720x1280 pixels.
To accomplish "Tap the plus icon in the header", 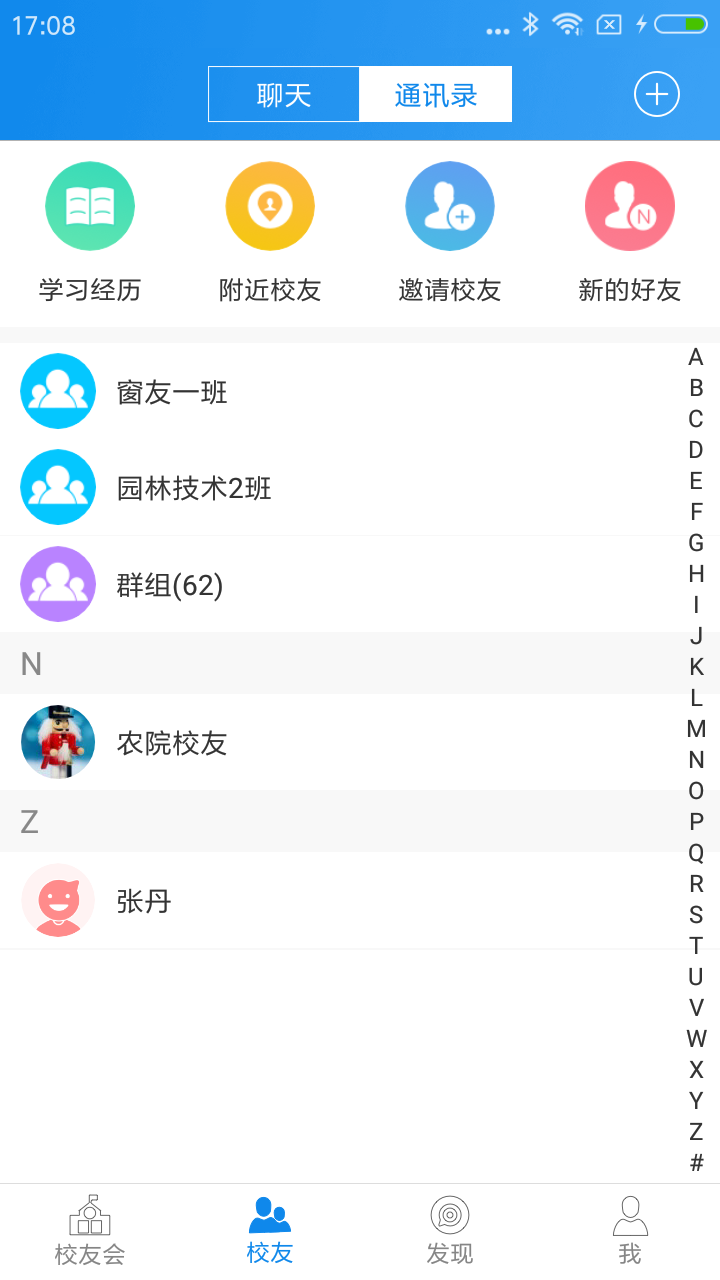I will [x=657, y=95].
